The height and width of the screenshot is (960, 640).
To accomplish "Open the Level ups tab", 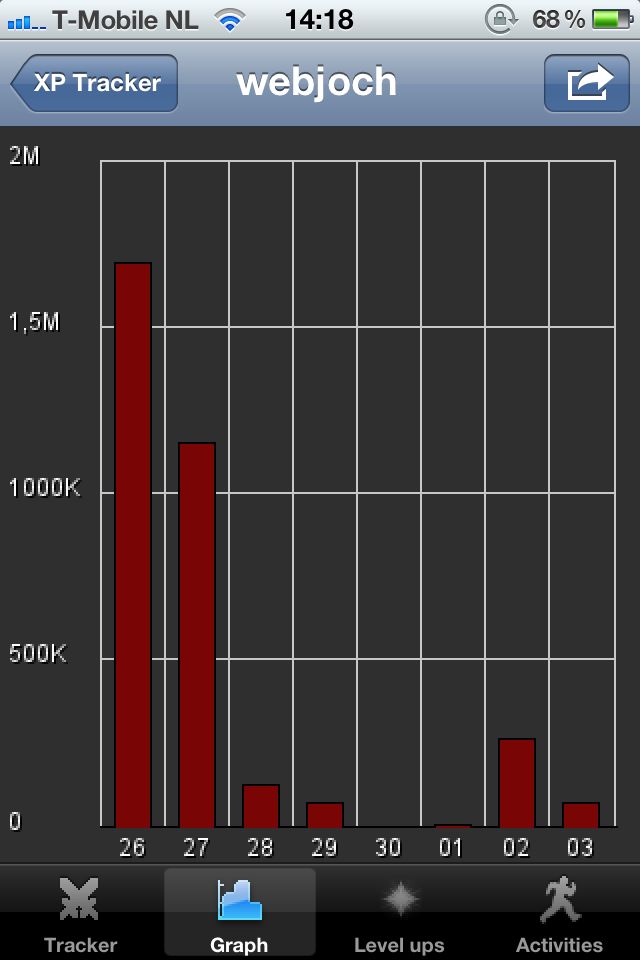I will point(399,913).
